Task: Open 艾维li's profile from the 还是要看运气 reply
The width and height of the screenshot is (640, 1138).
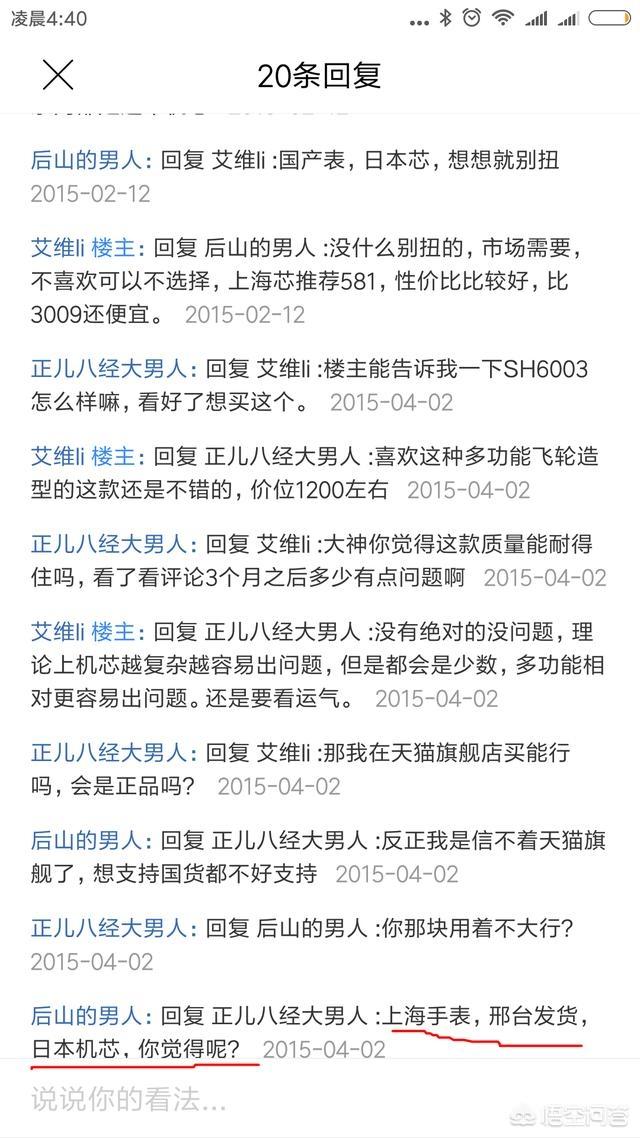Action: coord(68,632)
